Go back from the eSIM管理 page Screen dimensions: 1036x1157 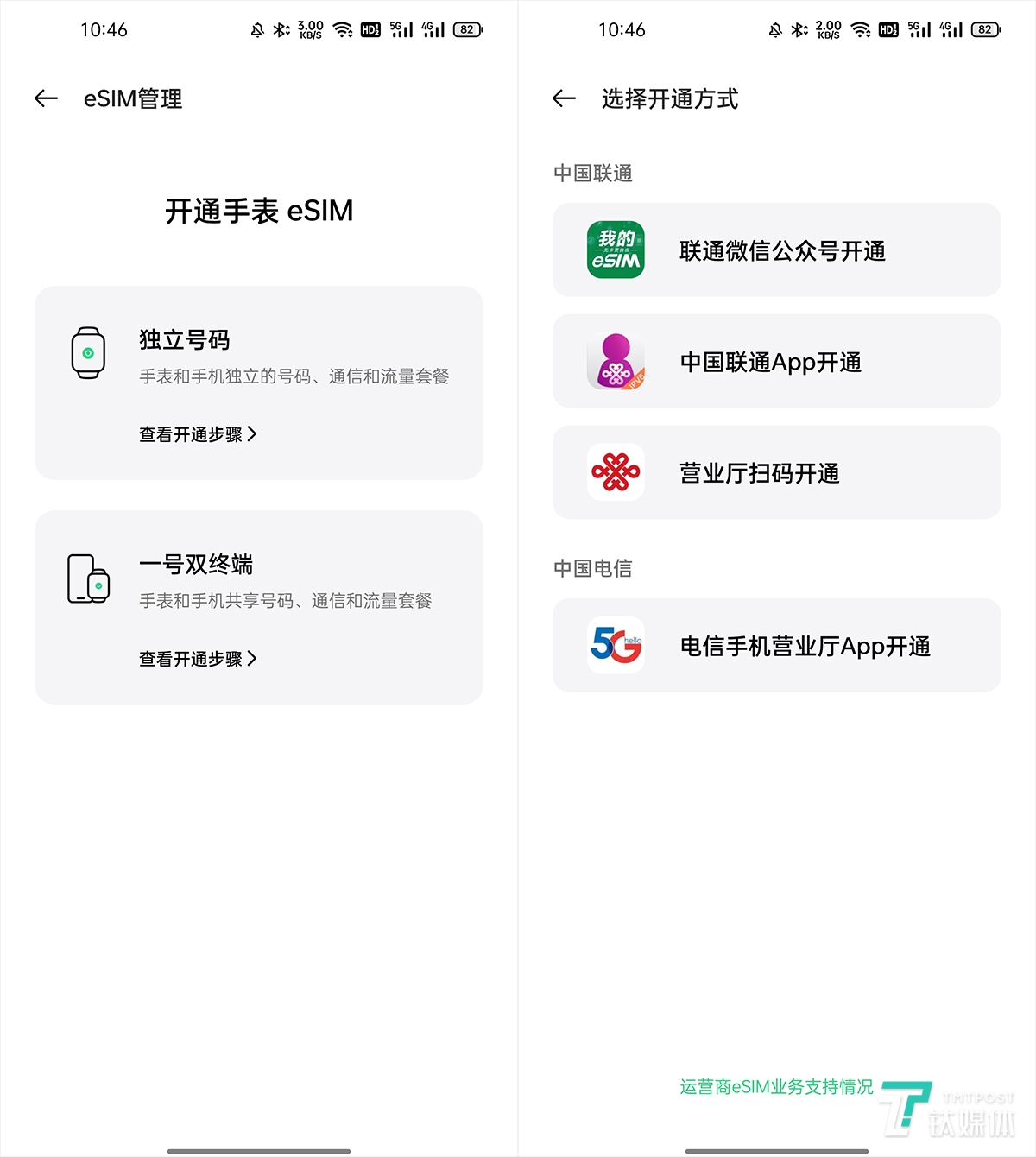point(46,98)
